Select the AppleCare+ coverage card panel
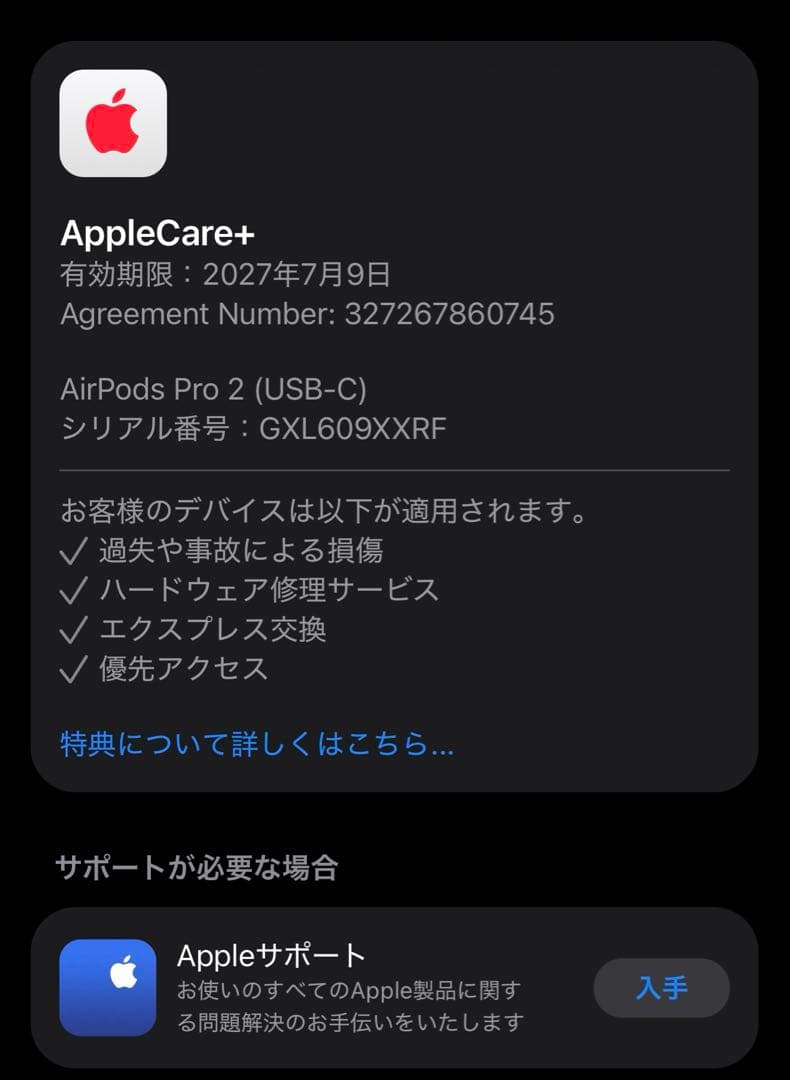Viewport: 790px width, 1080px height. click(395, 420)
